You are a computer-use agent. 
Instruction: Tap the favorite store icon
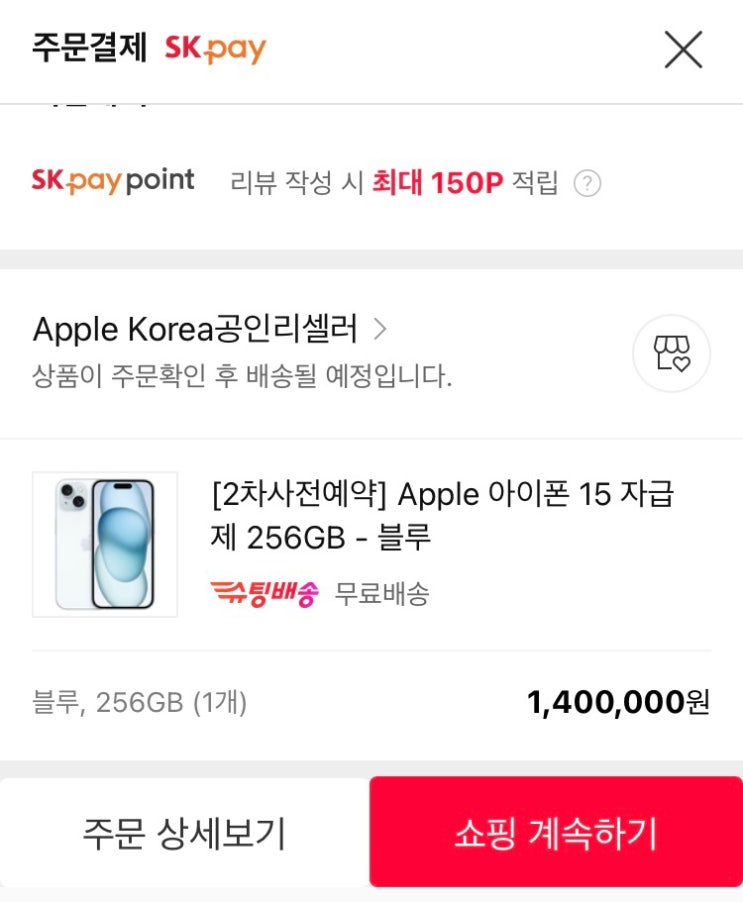point(671,353)
